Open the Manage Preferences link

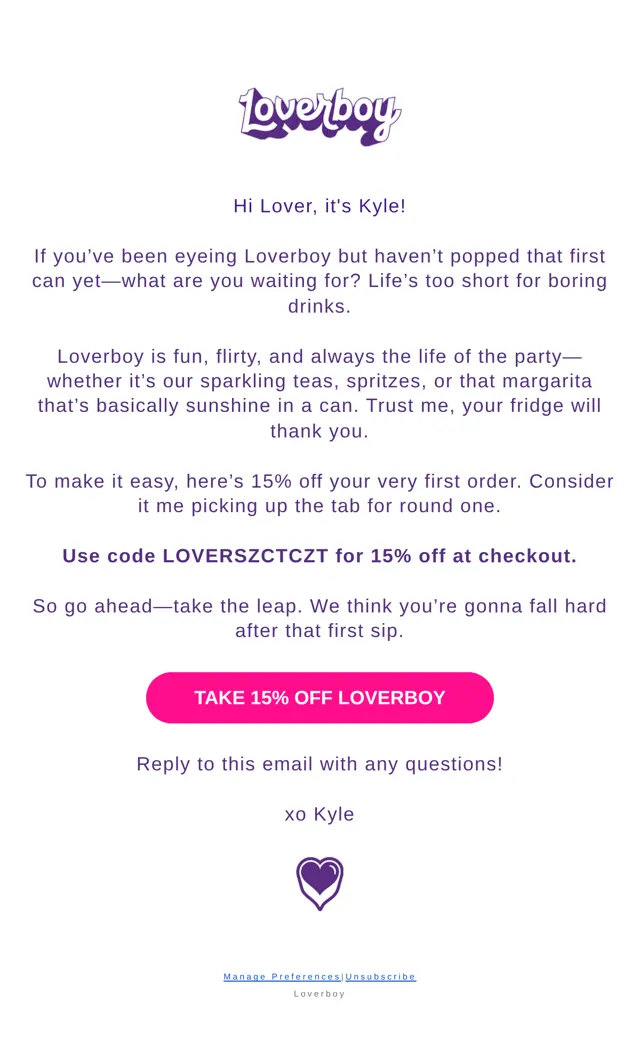(x=282, y=977)
